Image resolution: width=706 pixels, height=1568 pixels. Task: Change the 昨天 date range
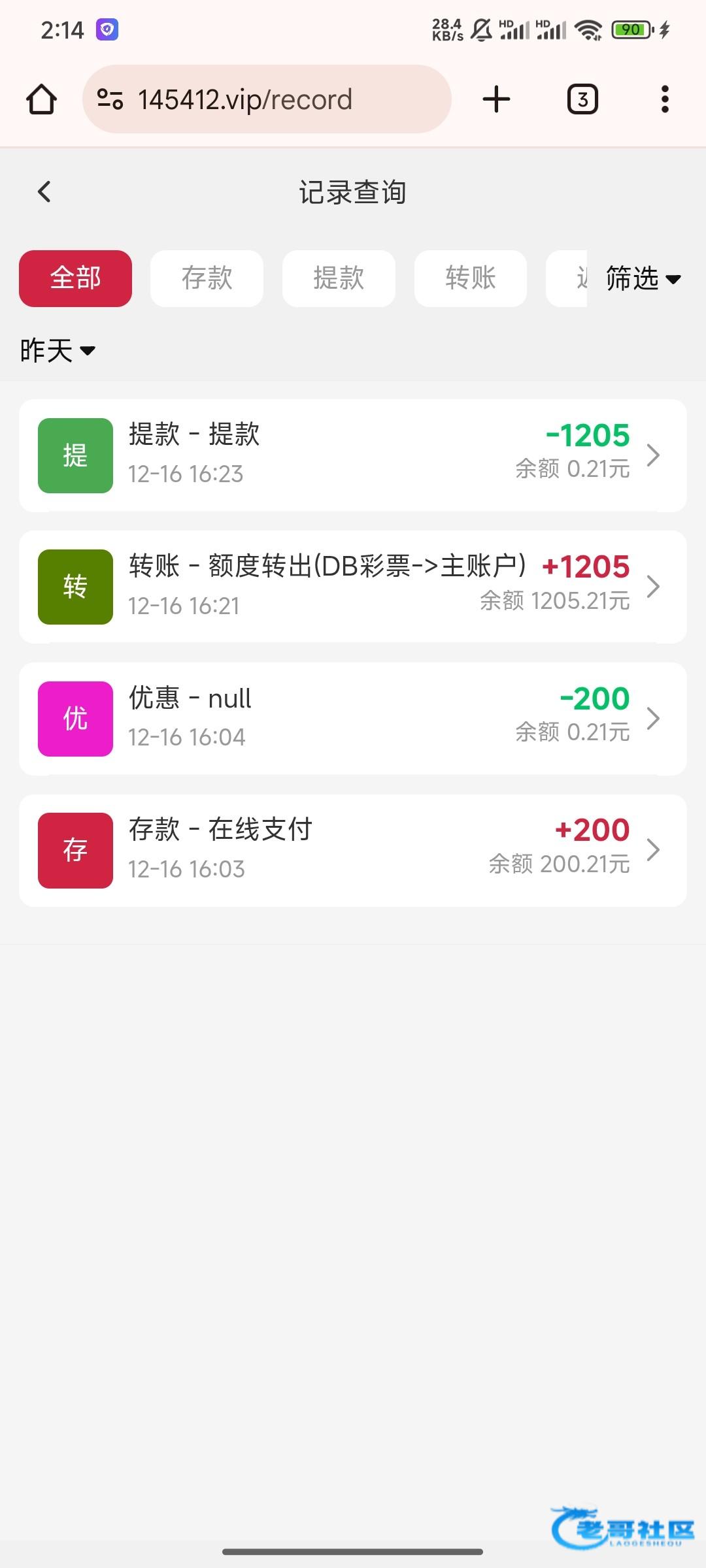click(58, 351)
